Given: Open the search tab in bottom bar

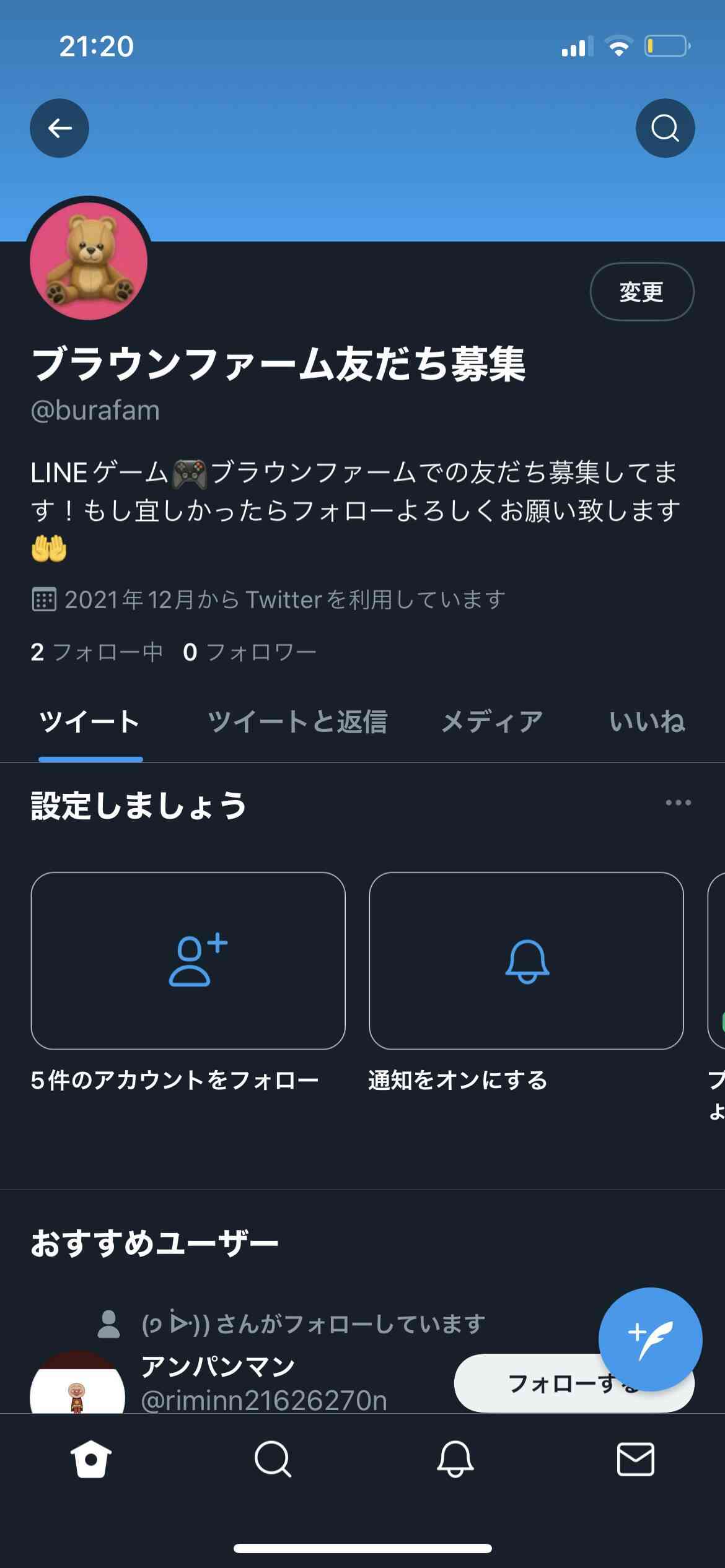Looking at the screenshot, I should pyautogui.click(x=272, y=1459).
